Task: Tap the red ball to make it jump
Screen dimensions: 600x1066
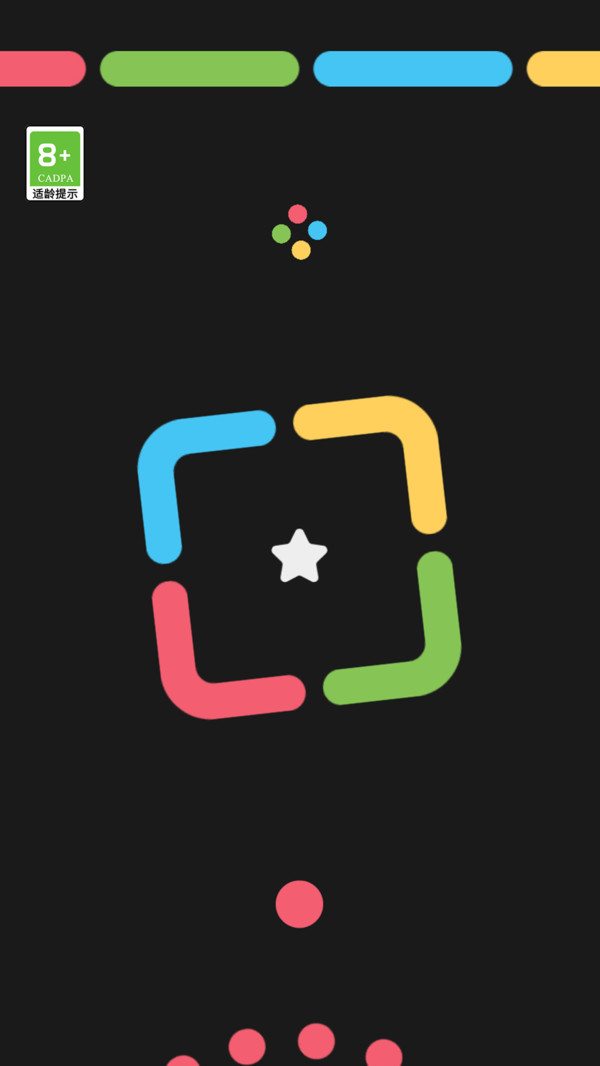Action: [299, 904]
